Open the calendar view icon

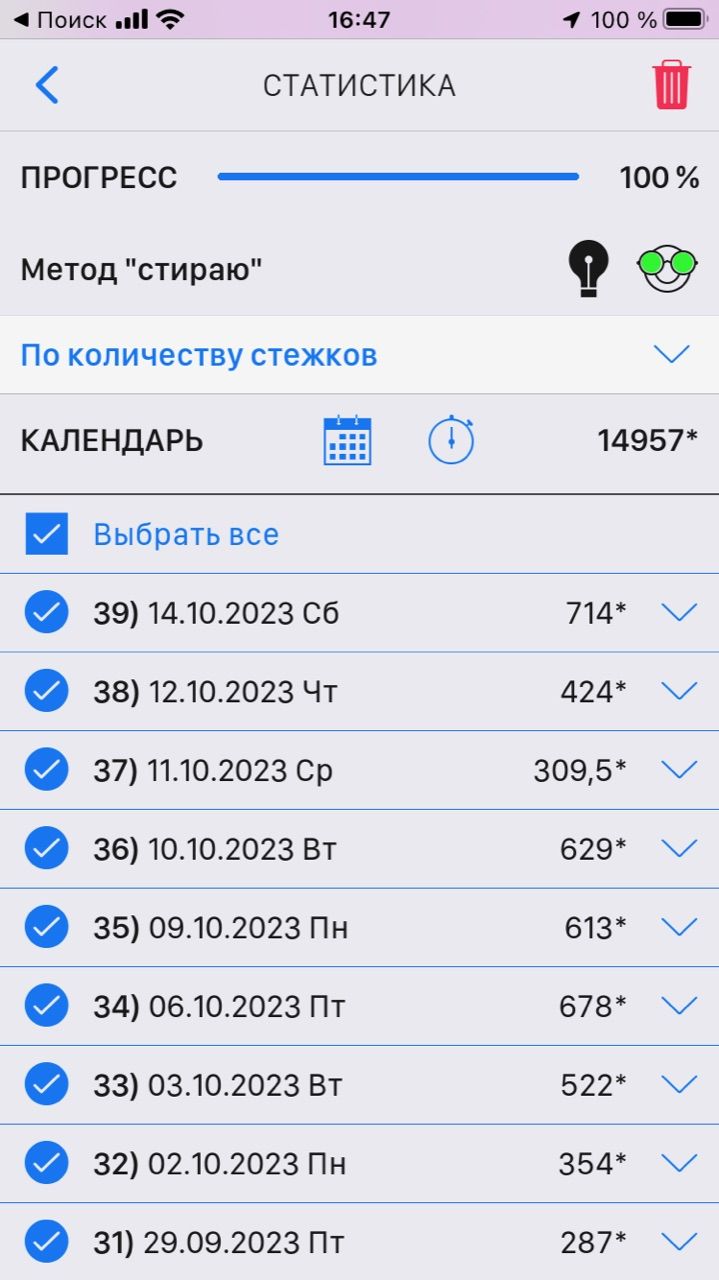pyautogui.click(x=347, y=441)
